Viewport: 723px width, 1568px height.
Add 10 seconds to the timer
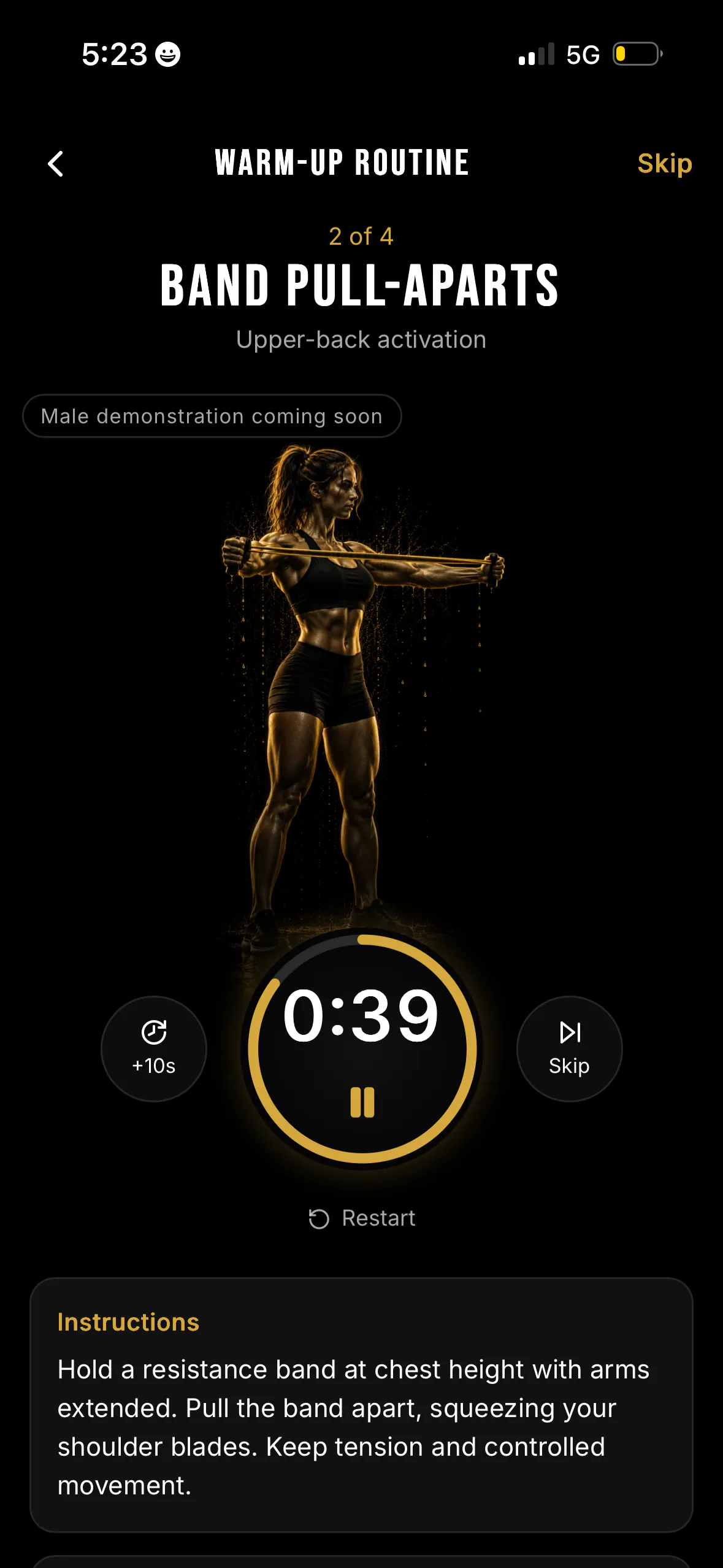coord(154,1048)
